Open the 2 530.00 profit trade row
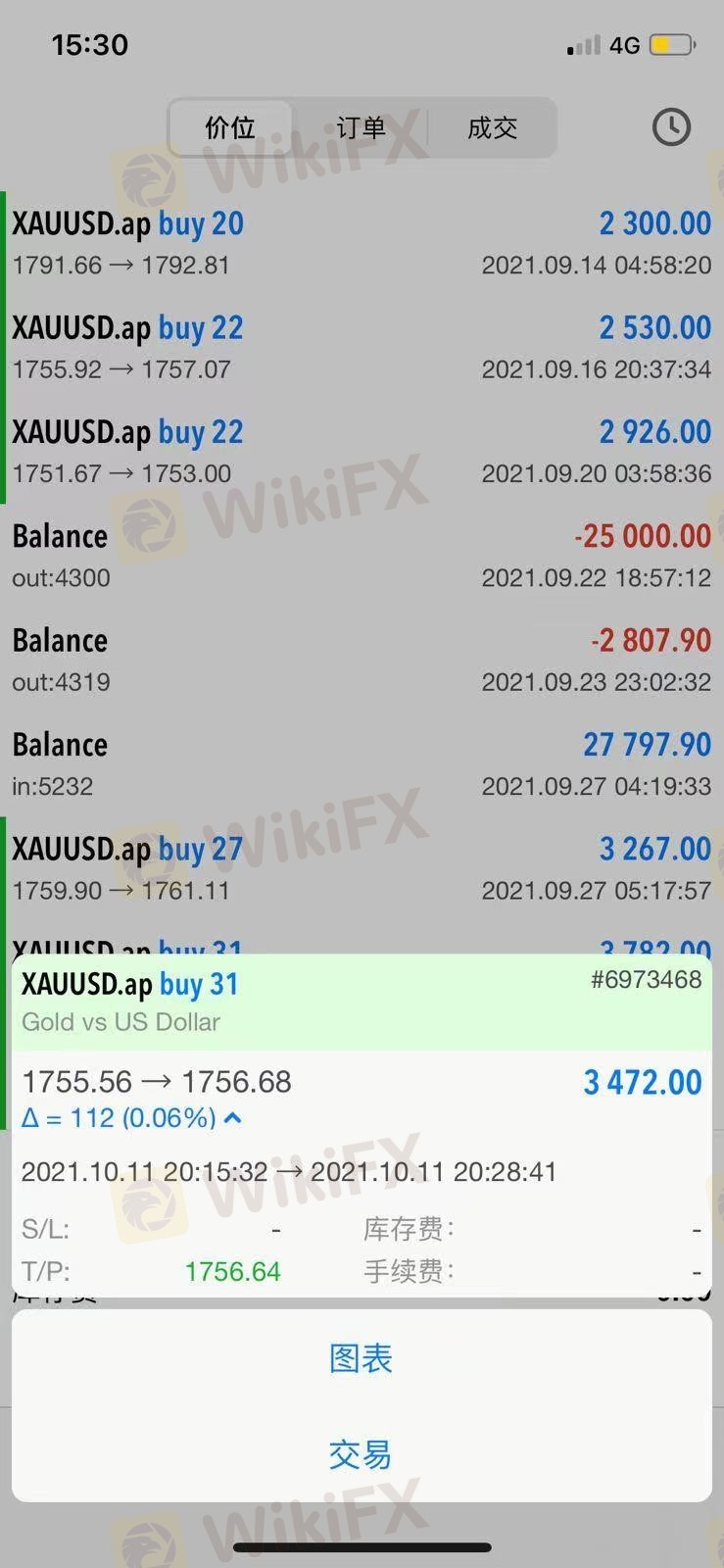The image size is (724, 1568). 361,347
